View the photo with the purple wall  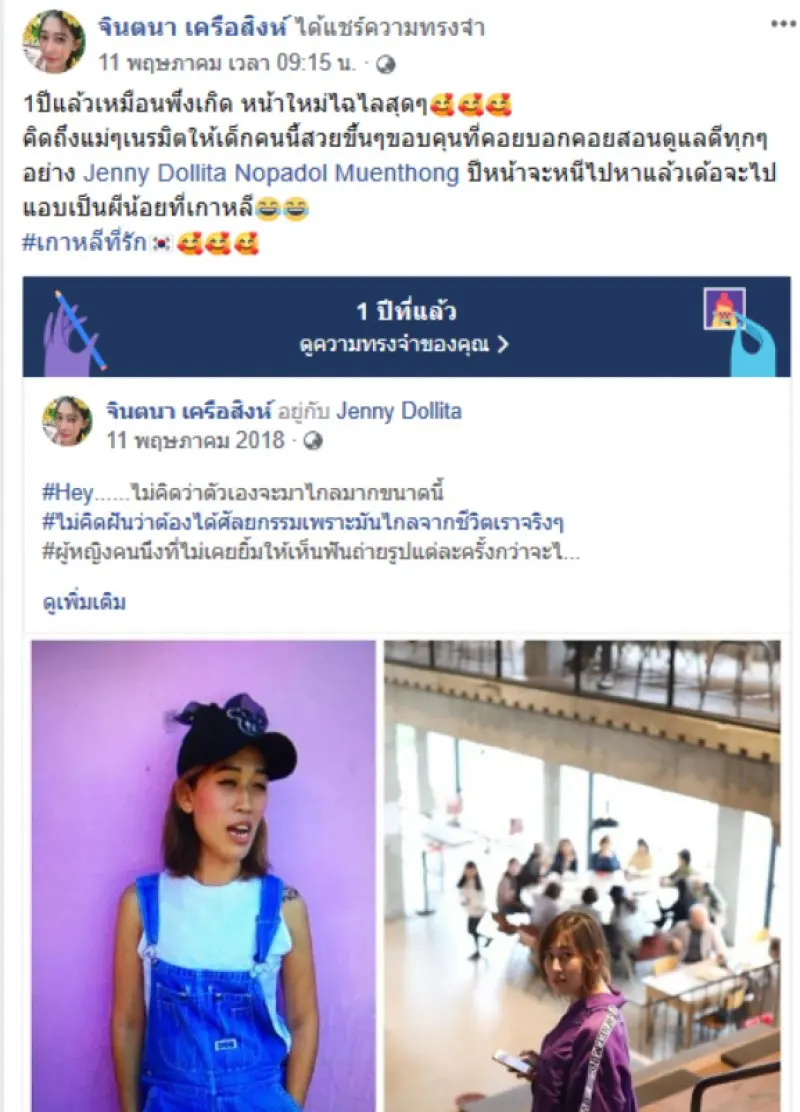tap(203, 875)
